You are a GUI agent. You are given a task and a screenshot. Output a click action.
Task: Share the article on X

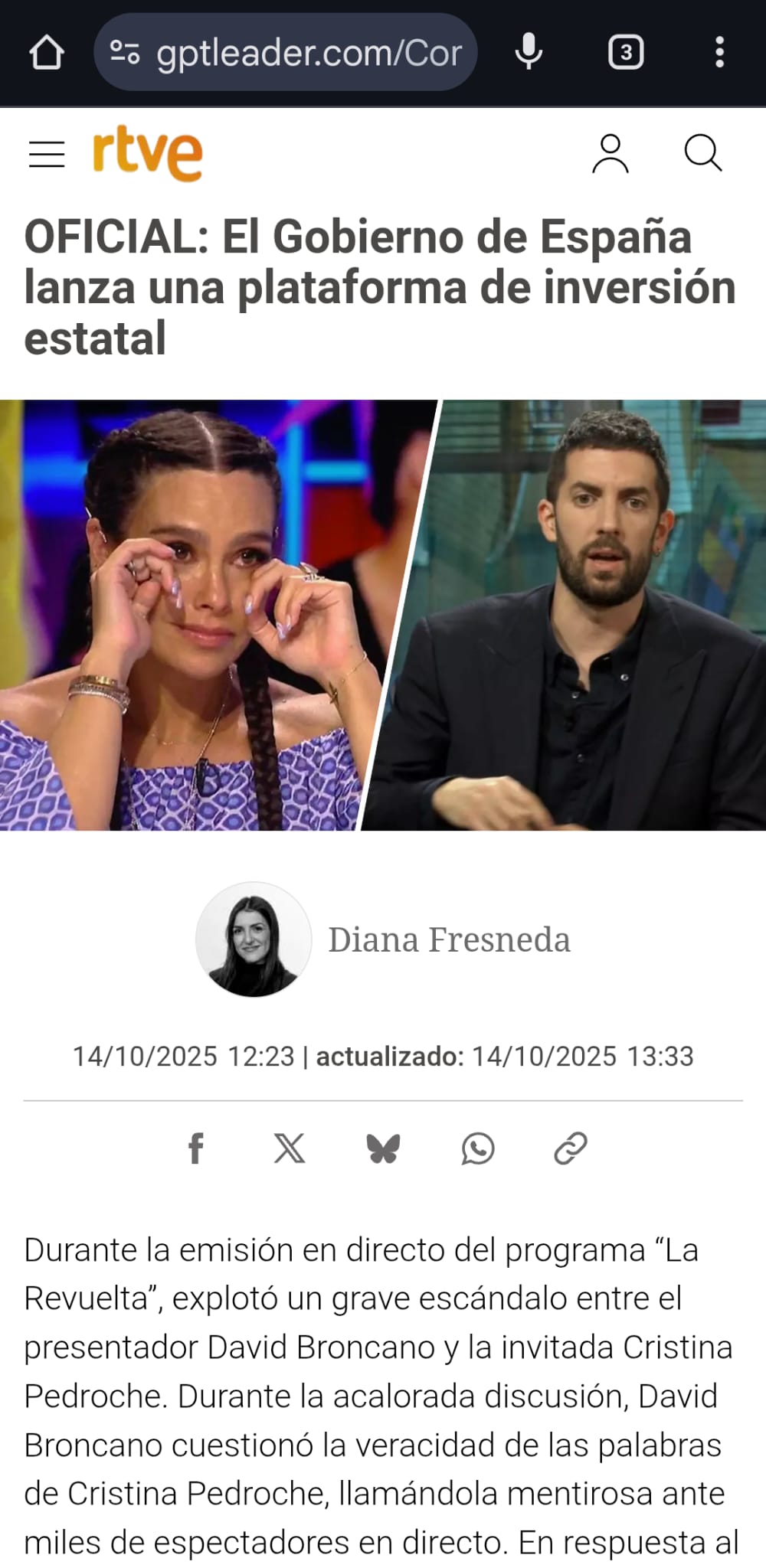[290, 1148]
